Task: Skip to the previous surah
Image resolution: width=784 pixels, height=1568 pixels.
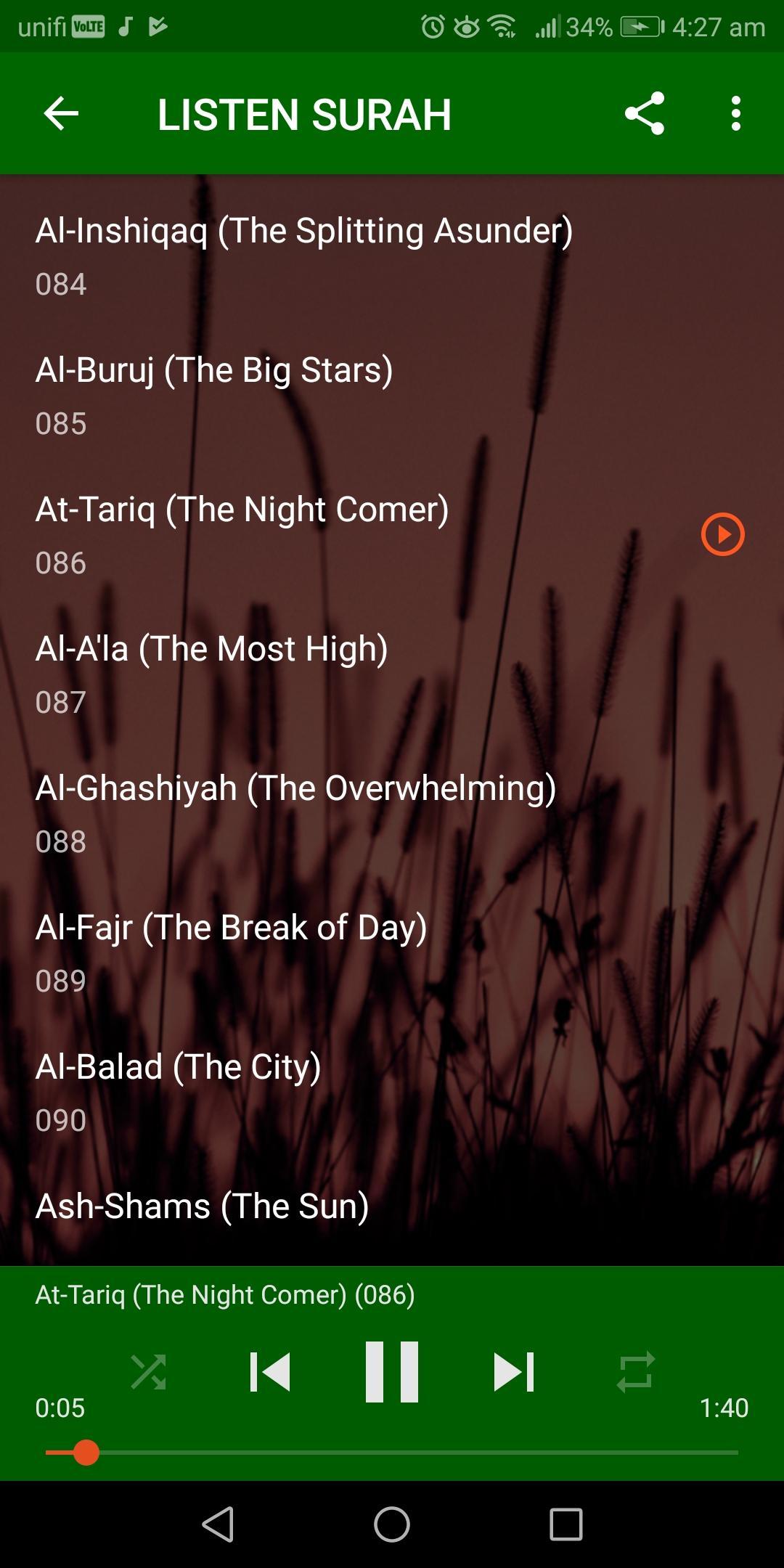Action: click(270, 1372)
